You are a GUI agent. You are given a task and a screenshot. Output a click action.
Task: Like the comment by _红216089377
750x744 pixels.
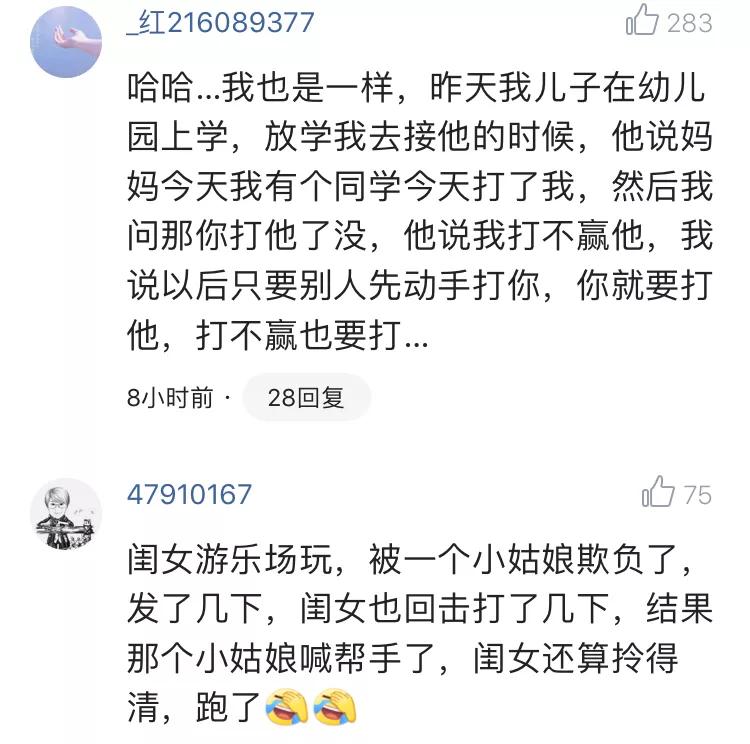pyautogui.click(x=643, y=21)
